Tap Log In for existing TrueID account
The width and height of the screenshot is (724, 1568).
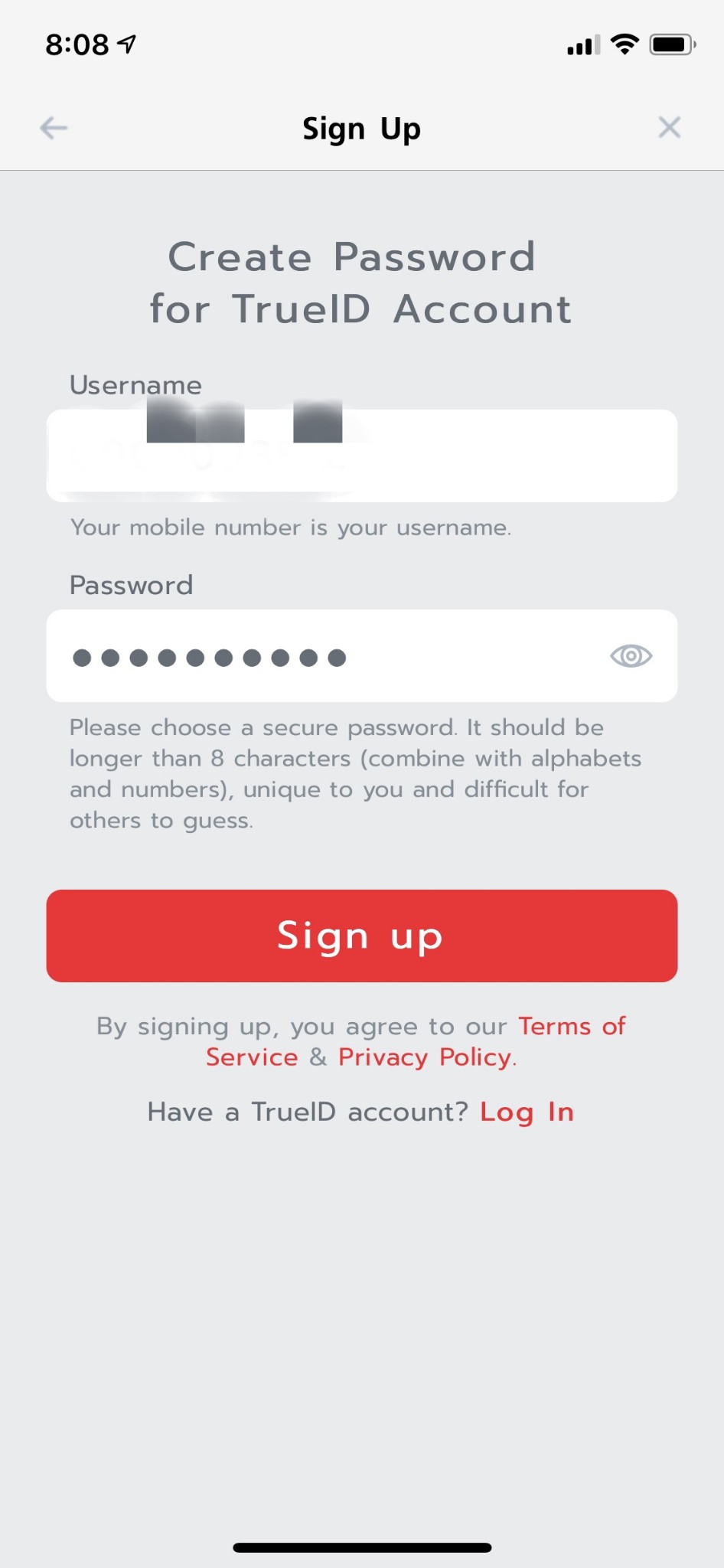(x=527, y=1112)
